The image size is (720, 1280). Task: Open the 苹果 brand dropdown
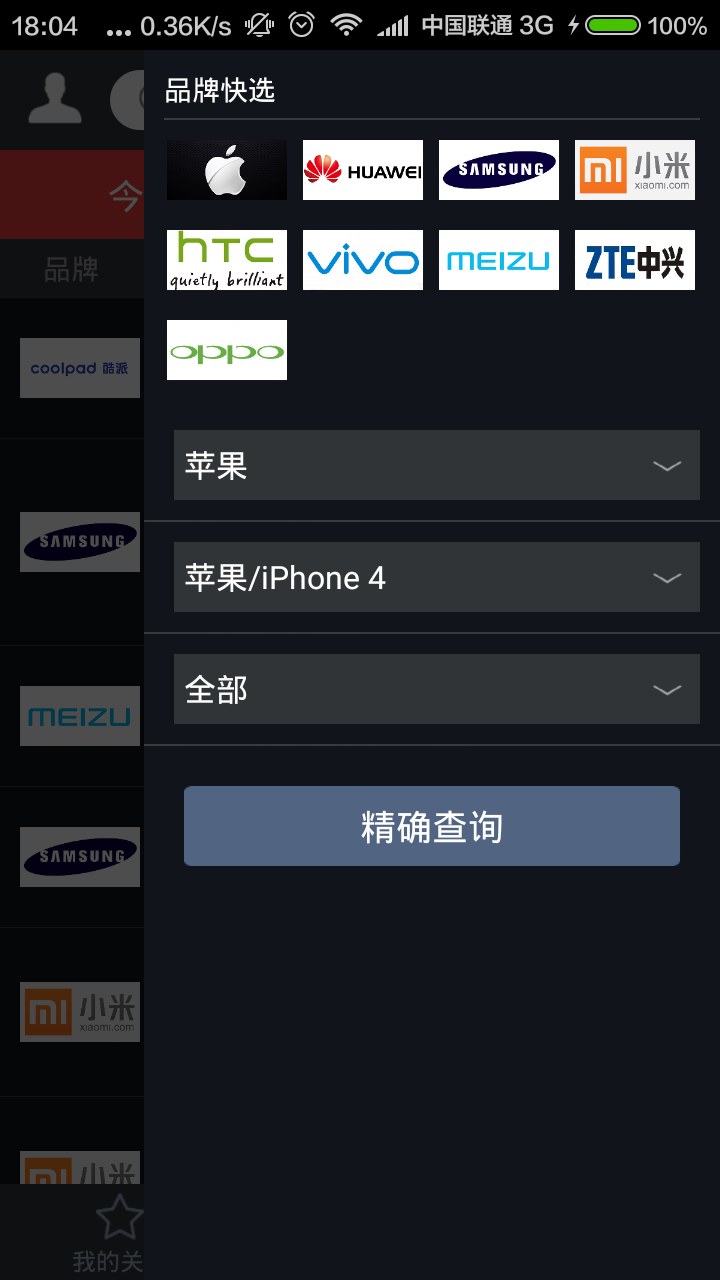[437, 465]
